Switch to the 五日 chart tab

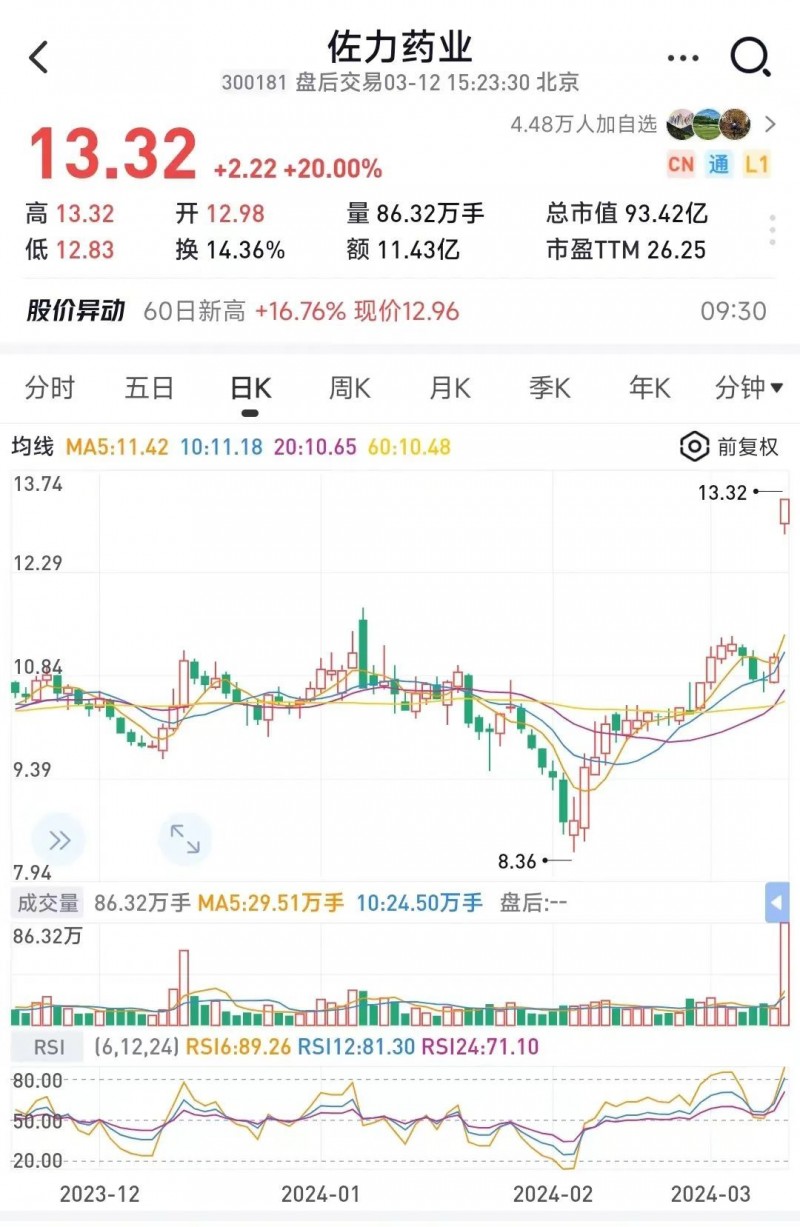tap(149, 389)
